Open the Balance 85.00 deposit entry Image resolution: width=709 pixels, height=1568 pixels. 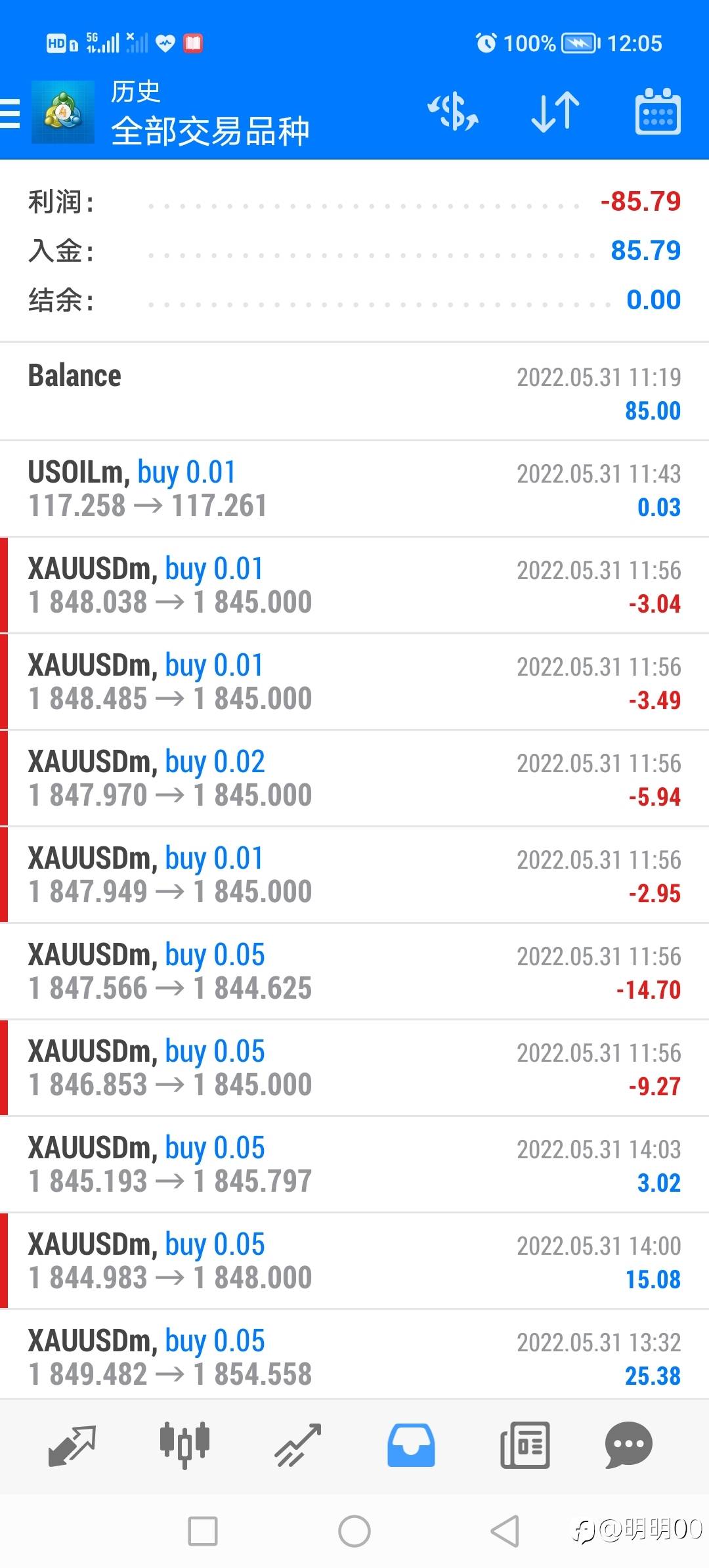tap(354, 392)
